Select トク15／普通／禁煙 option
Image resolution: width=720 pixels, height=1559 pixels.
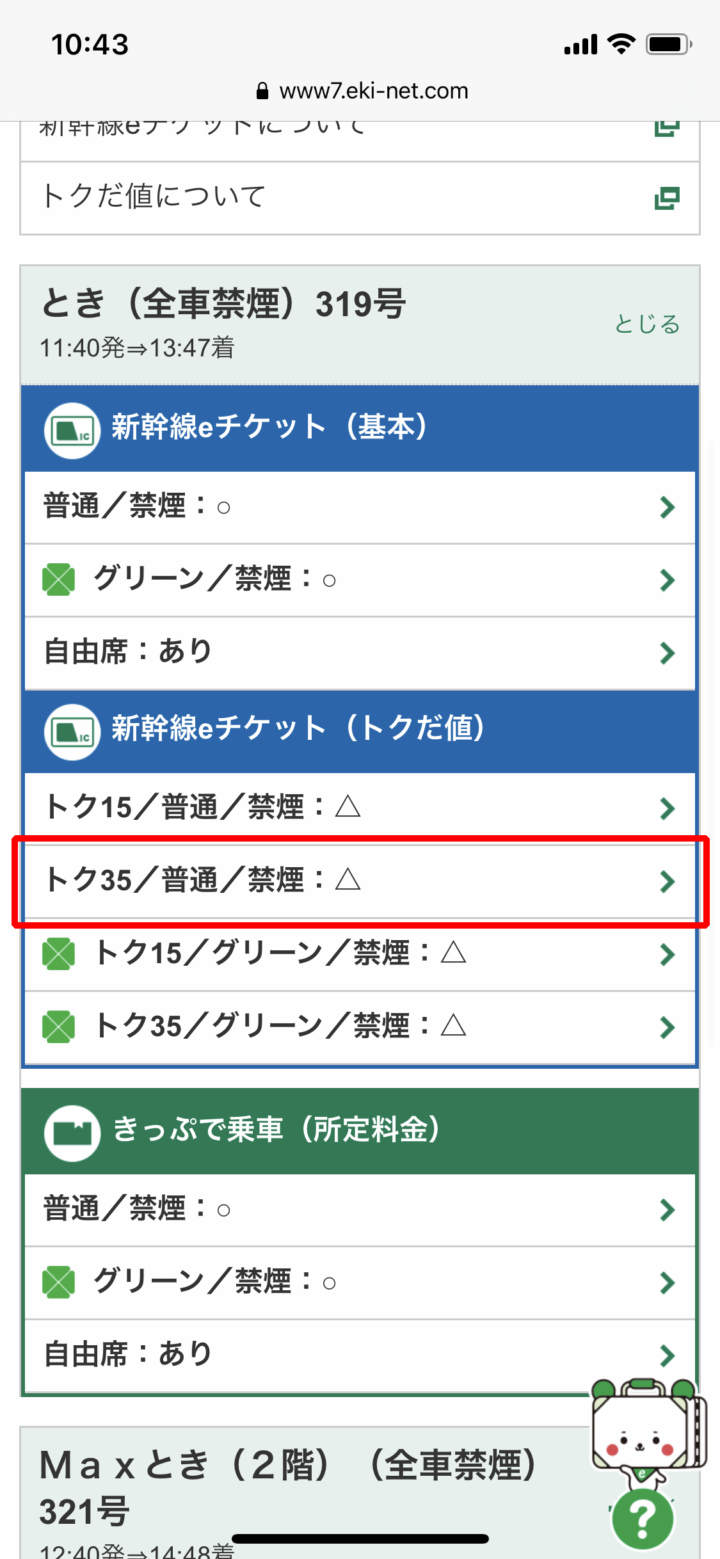(x=360, y=808)
